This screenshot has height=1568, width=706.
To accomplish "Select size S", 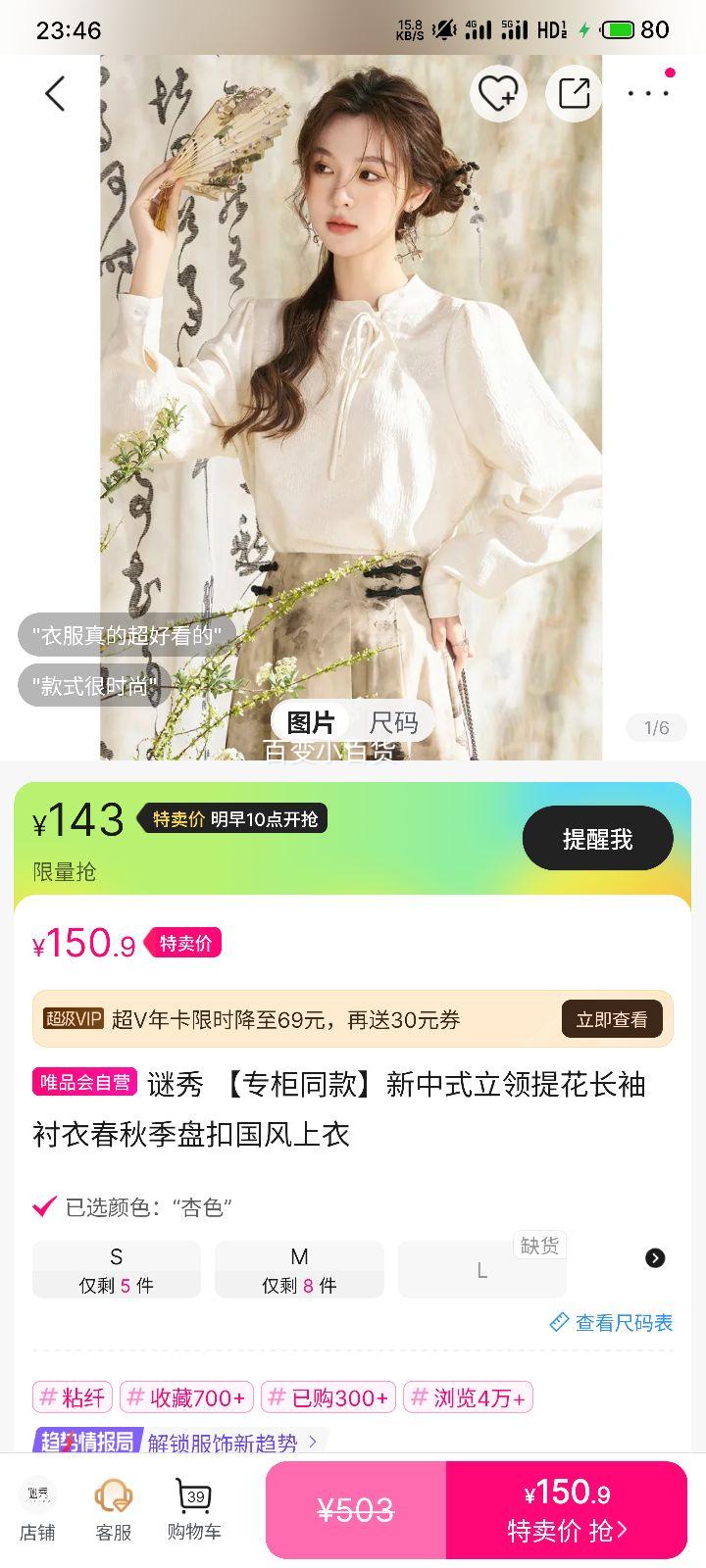I will (117, 1269).
